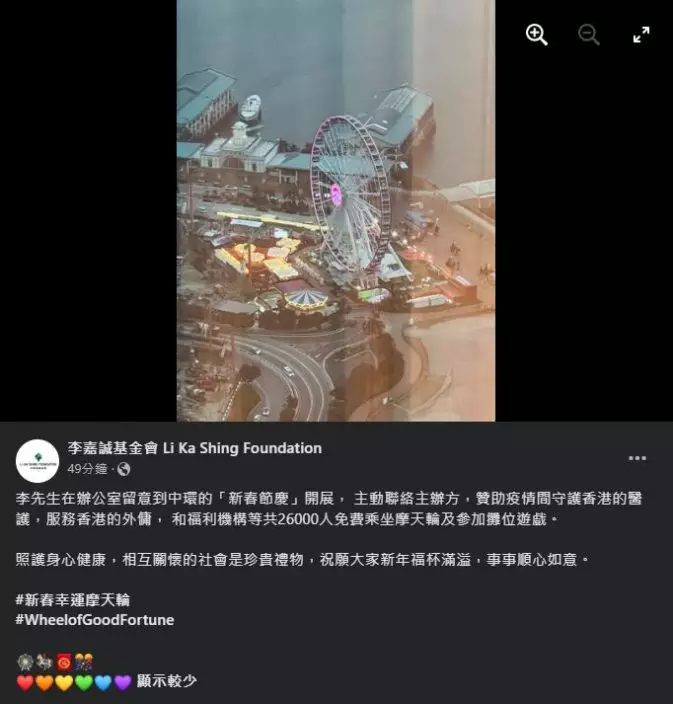Enter fullscreen photo view
This screenshot has width=673, height=704.
[x=641, y=35]
